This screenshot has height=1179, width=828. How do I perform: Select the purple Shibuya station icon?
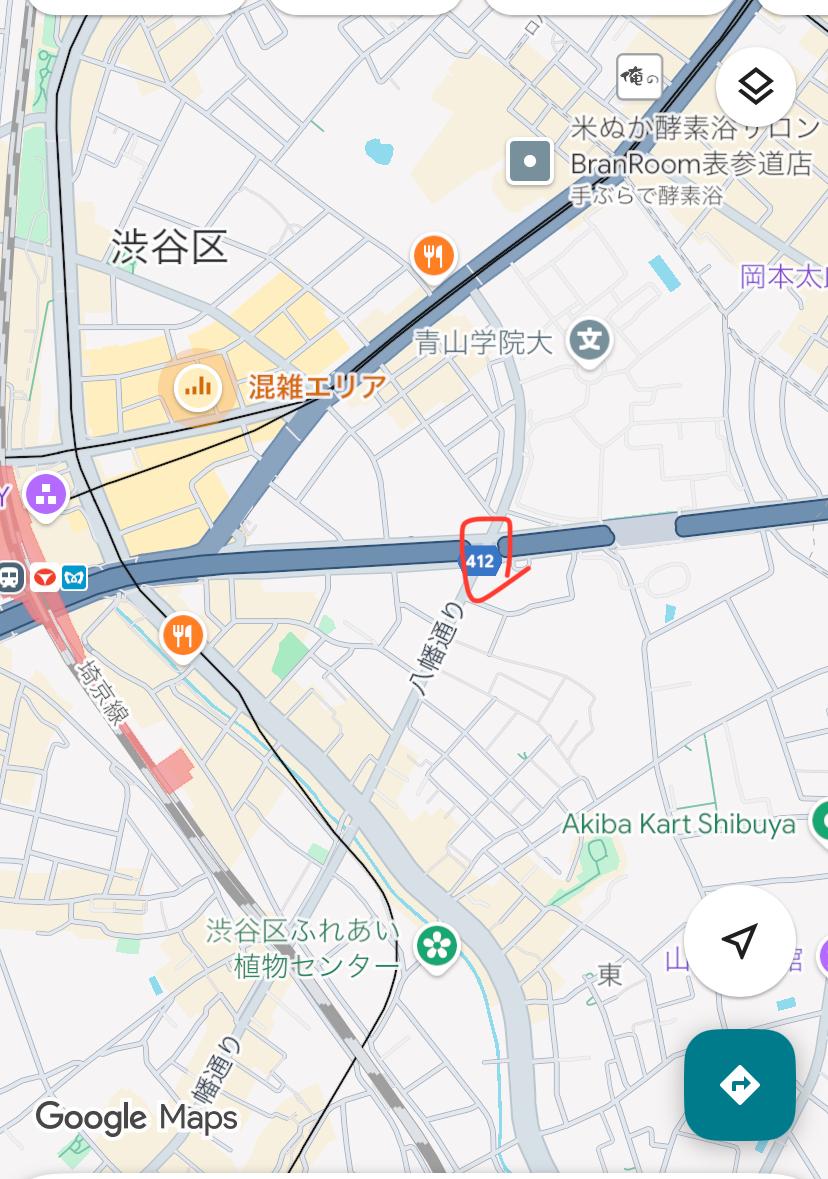(45, 494)
